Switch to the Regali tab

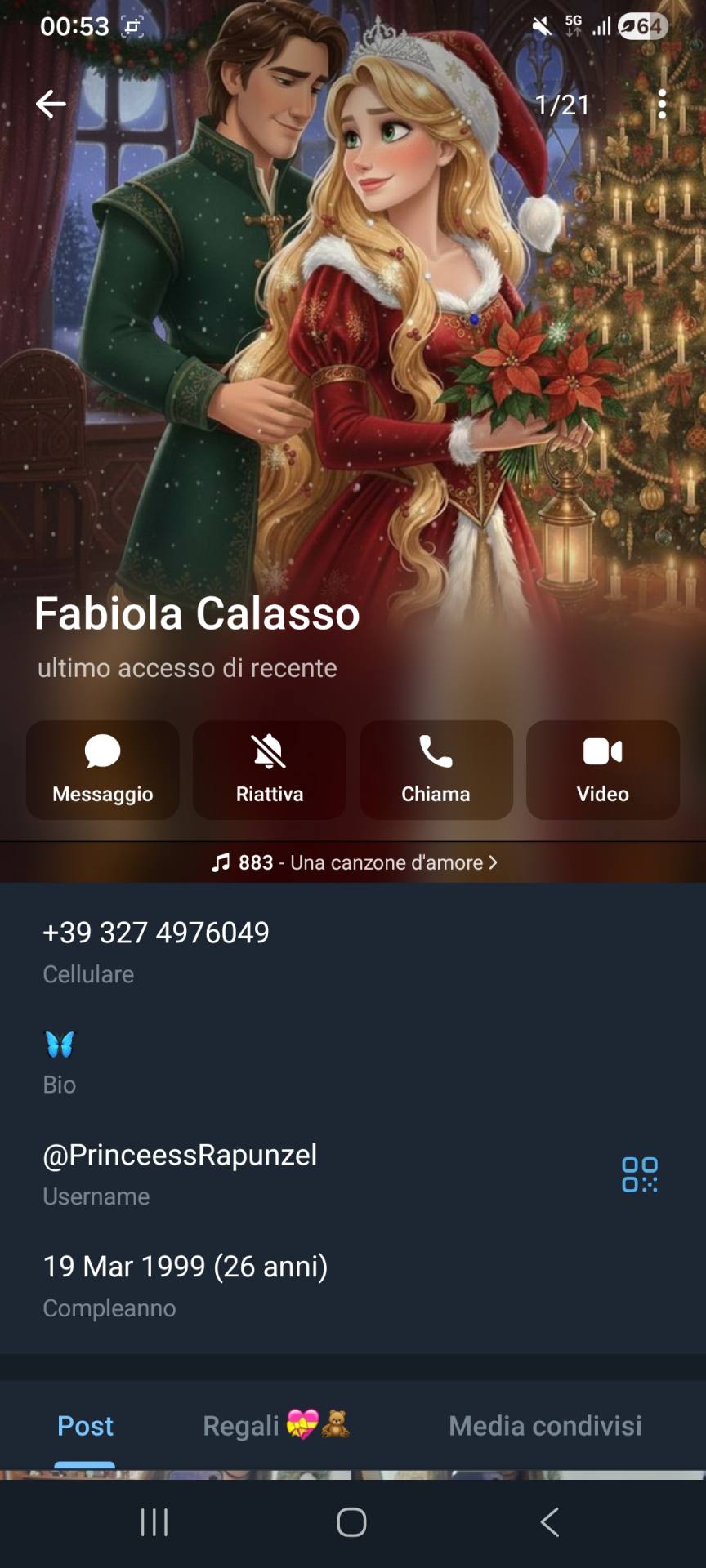275,1426
